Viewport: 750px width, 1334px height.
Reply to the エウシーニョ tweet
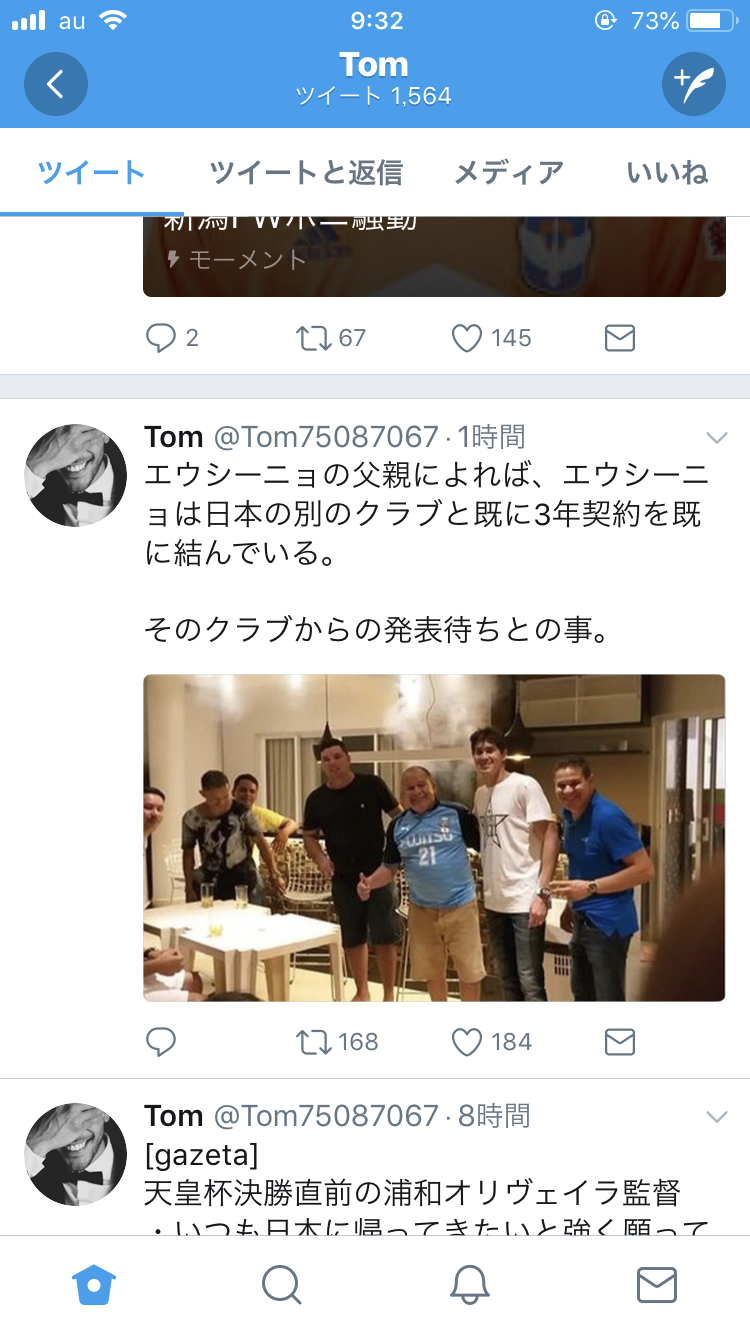click(x=161, y=1042)
